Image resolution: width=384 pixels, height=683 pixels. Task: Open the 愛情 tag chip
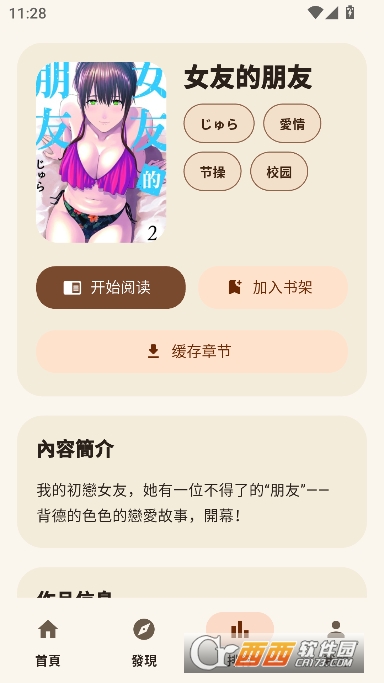292,123
